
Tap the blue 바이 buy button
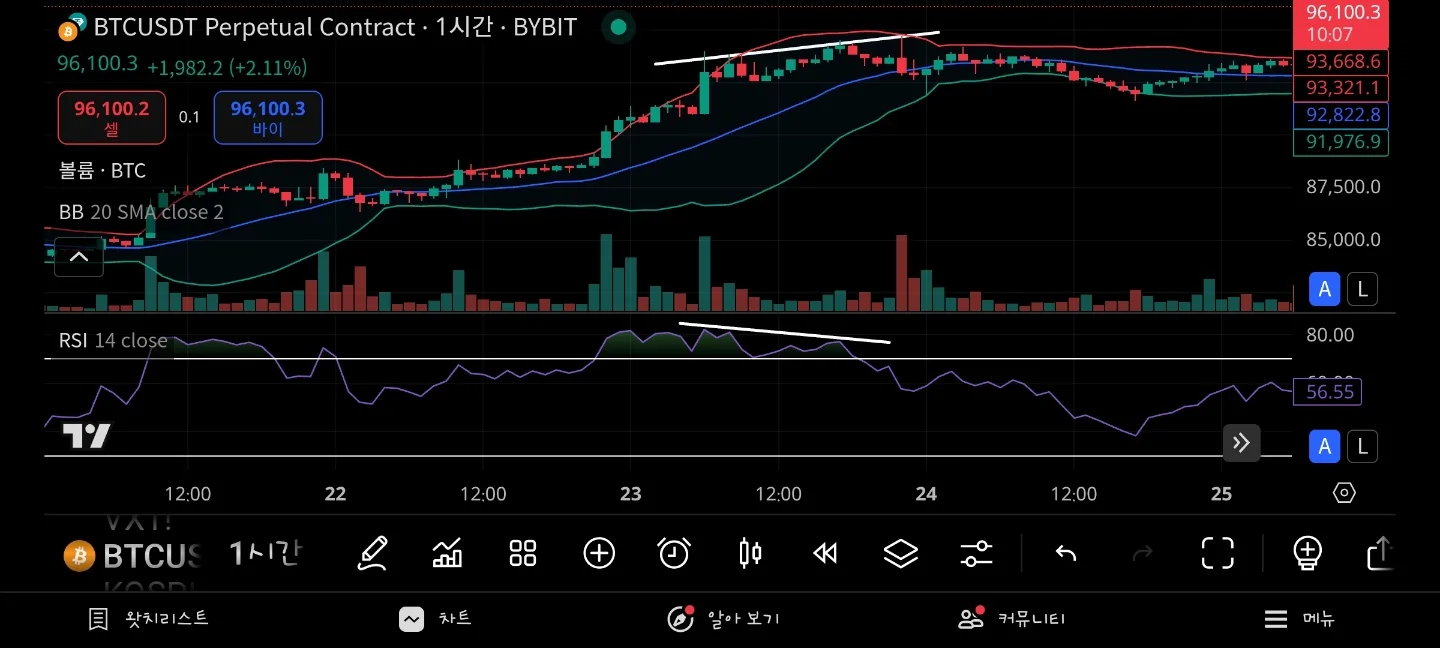268,117
